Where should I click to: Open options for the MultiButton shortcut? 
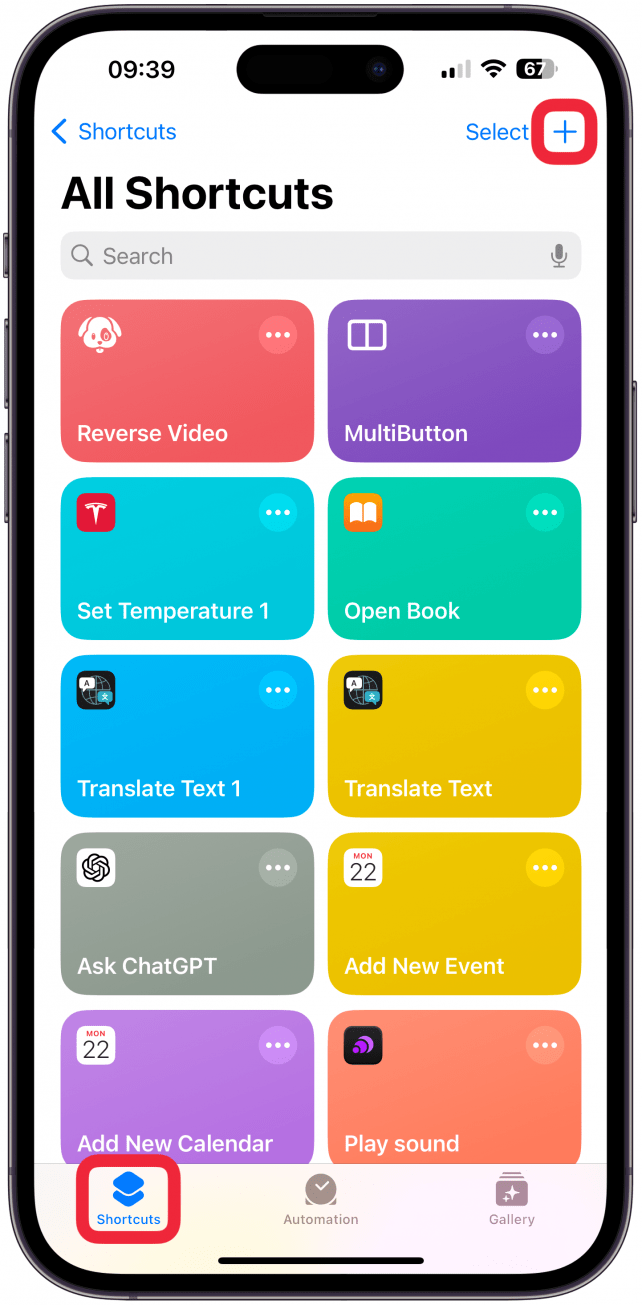point(545,335)
